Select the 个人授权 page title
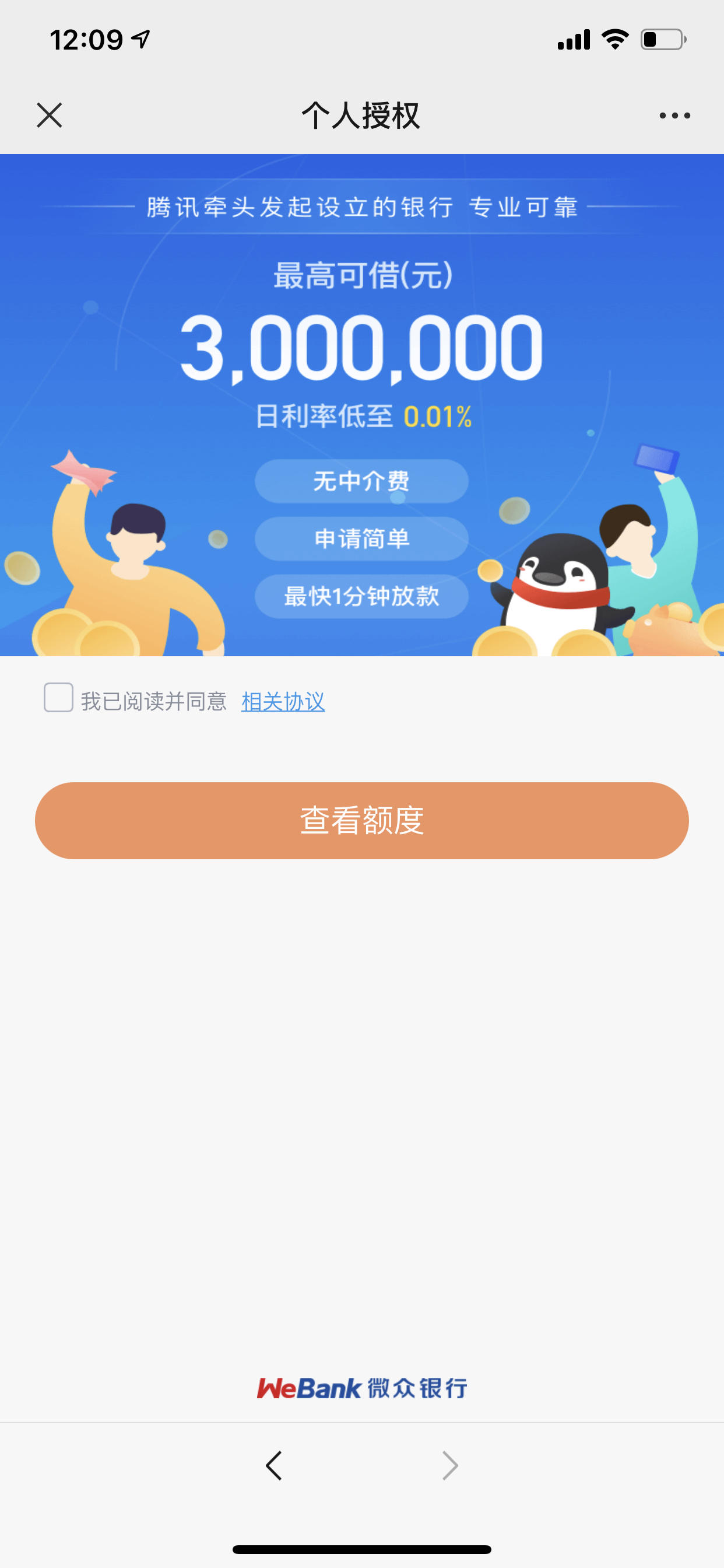The image size is (724, 1568). (361, 116)
